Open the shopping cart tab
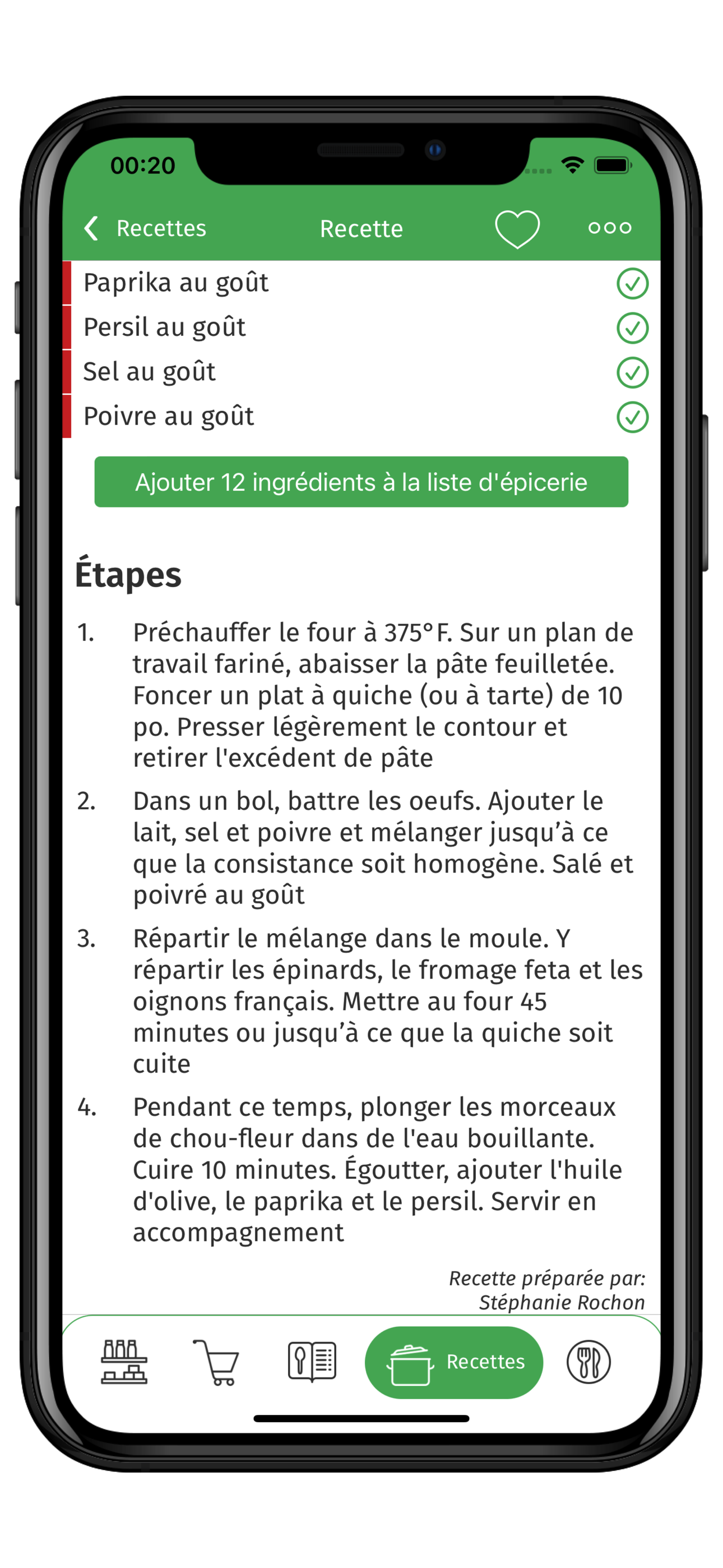Screen dimensions: 723x1568 [x=217, y=1362]
